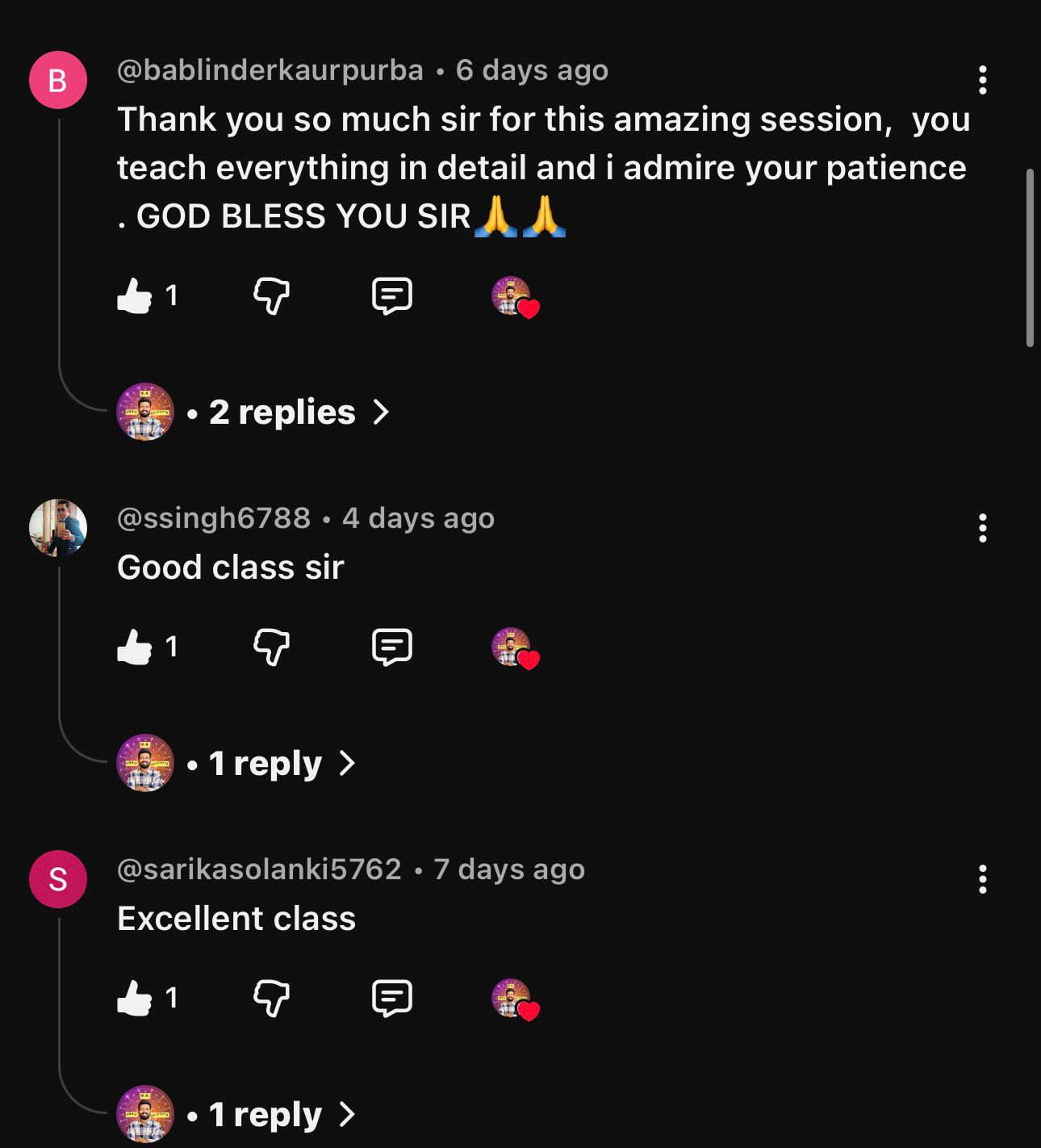View ssingh6788's profile picture

click(x=58, y=528)
